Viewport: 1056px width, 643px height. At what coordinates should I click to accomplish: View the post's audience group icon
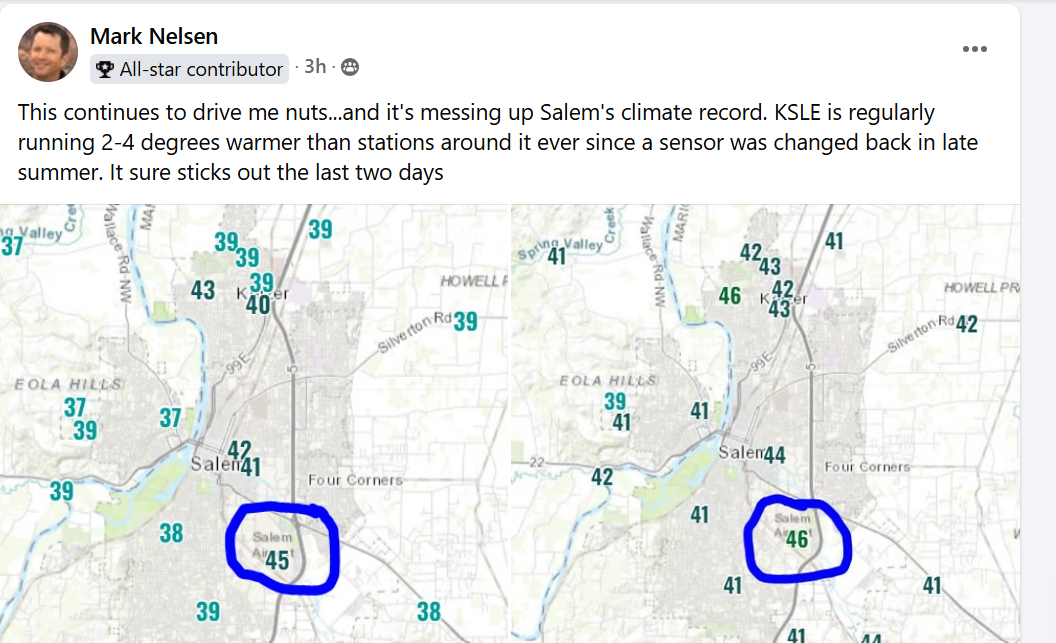click(350, 68)
